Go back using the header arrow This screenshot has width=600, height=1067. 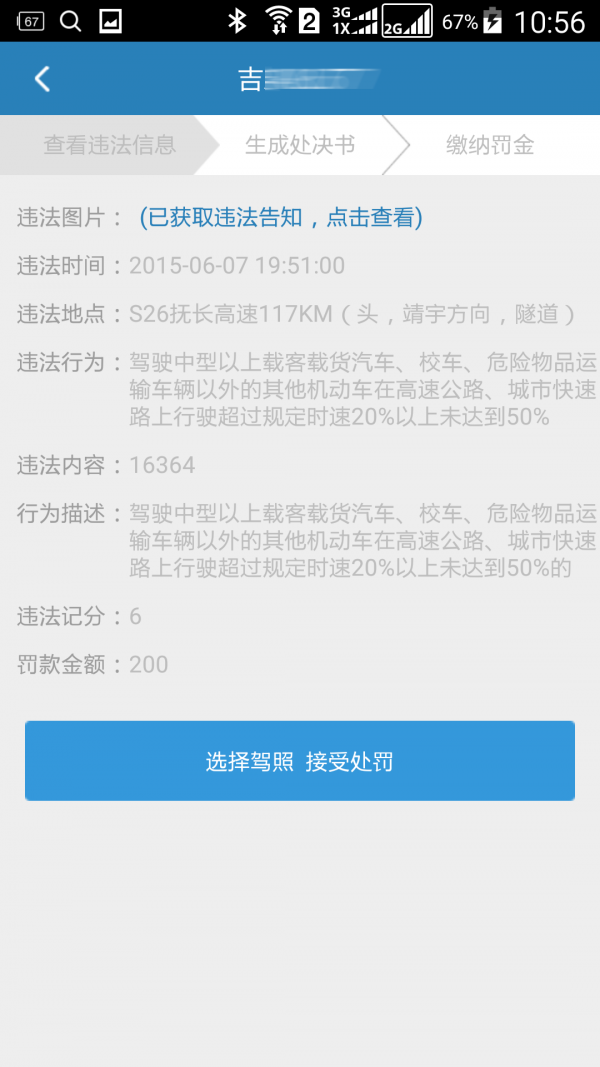click(x=42, y=79)
